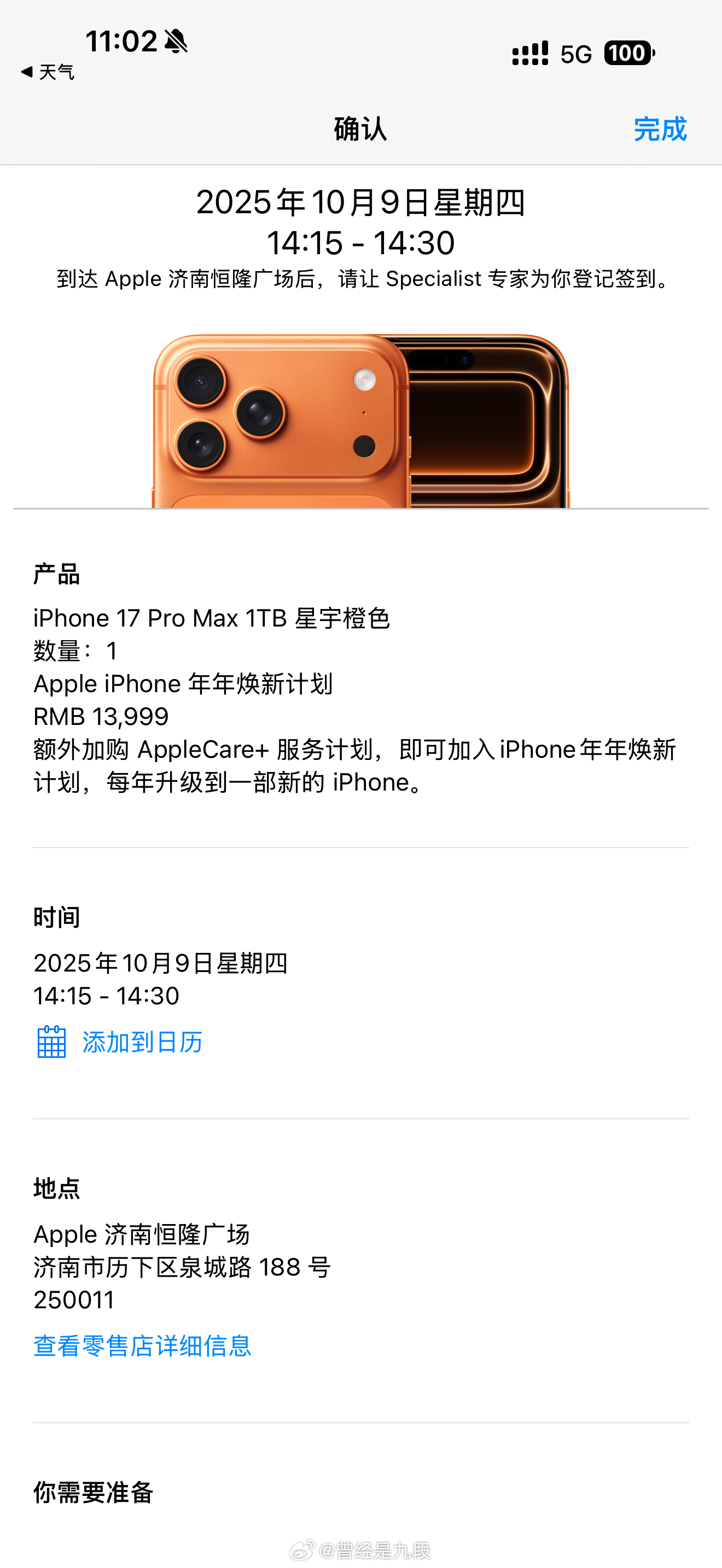Select 添加到日历 to save appointment
Screen dimensions: 722x1568
point(141,1042)
